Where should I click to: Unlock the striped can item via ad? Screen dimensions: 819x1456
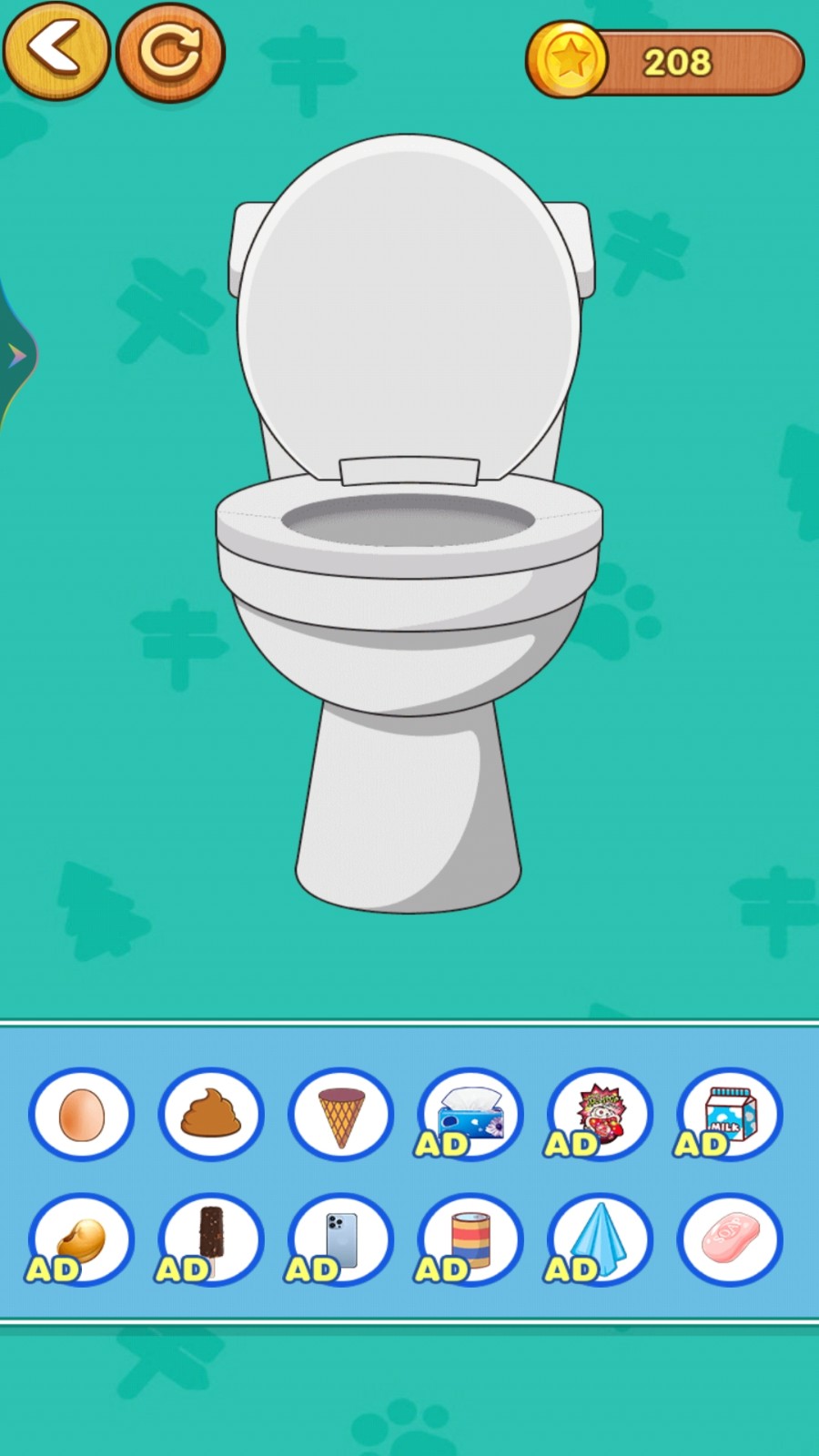470,1239
